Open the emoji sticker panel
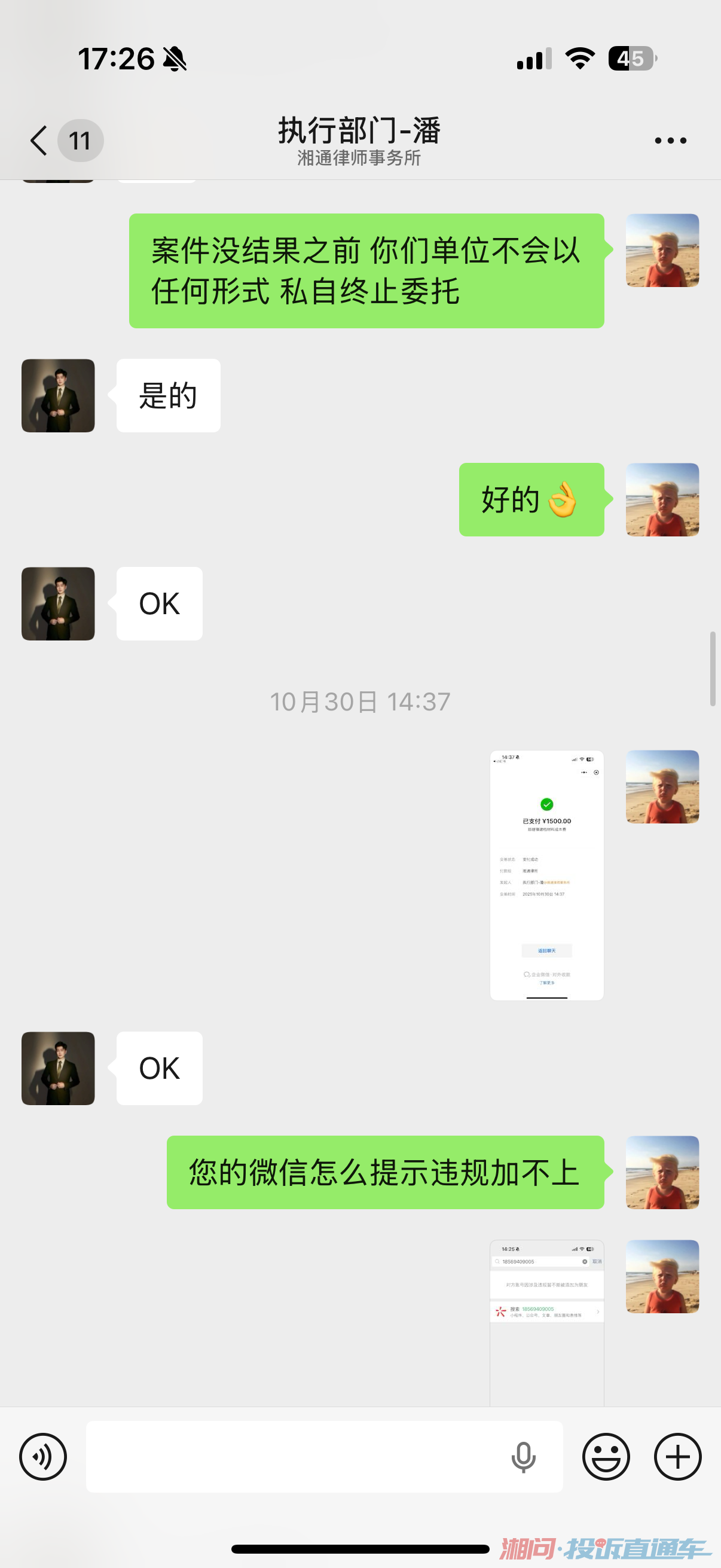The width and height of the screenshot is (721, 1568). coord(606,1457)
